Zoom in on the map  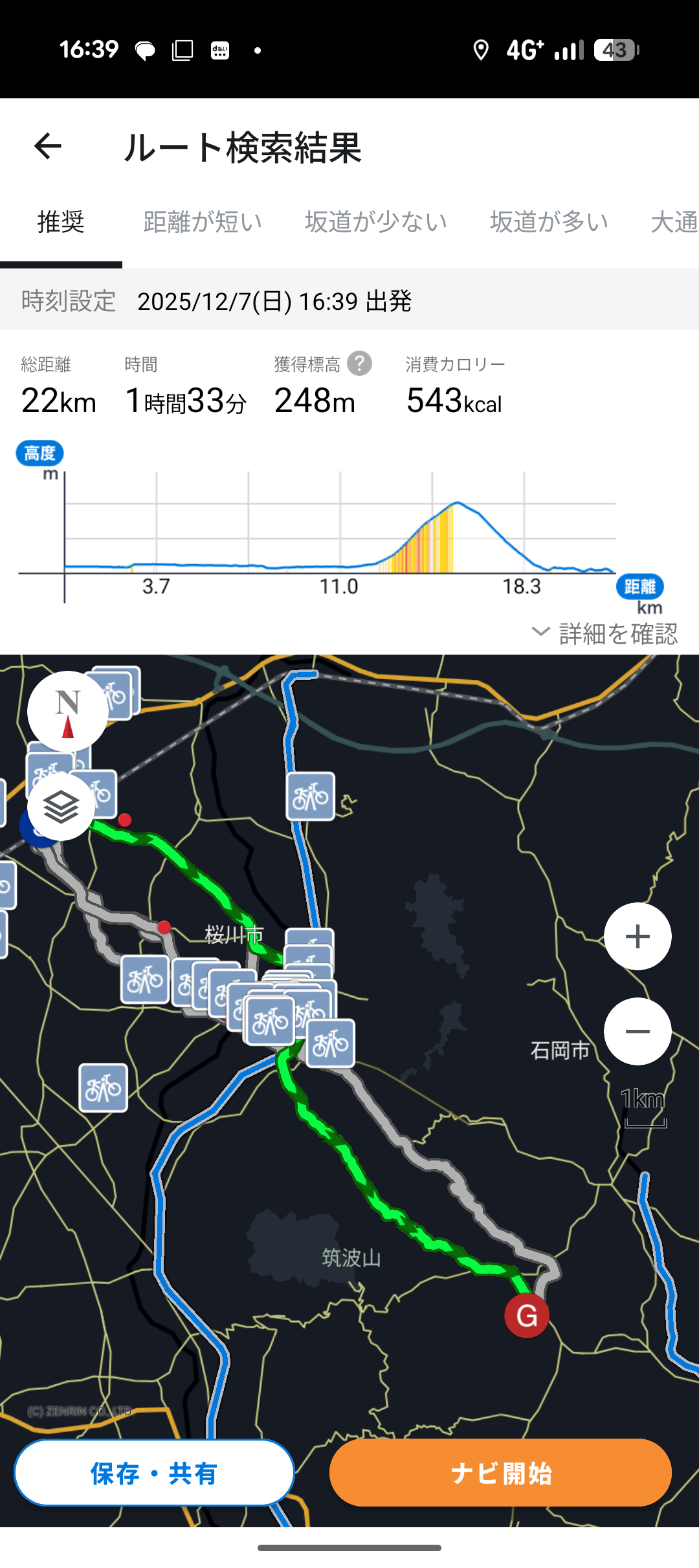pyautogui.click(x=638, y=936)
